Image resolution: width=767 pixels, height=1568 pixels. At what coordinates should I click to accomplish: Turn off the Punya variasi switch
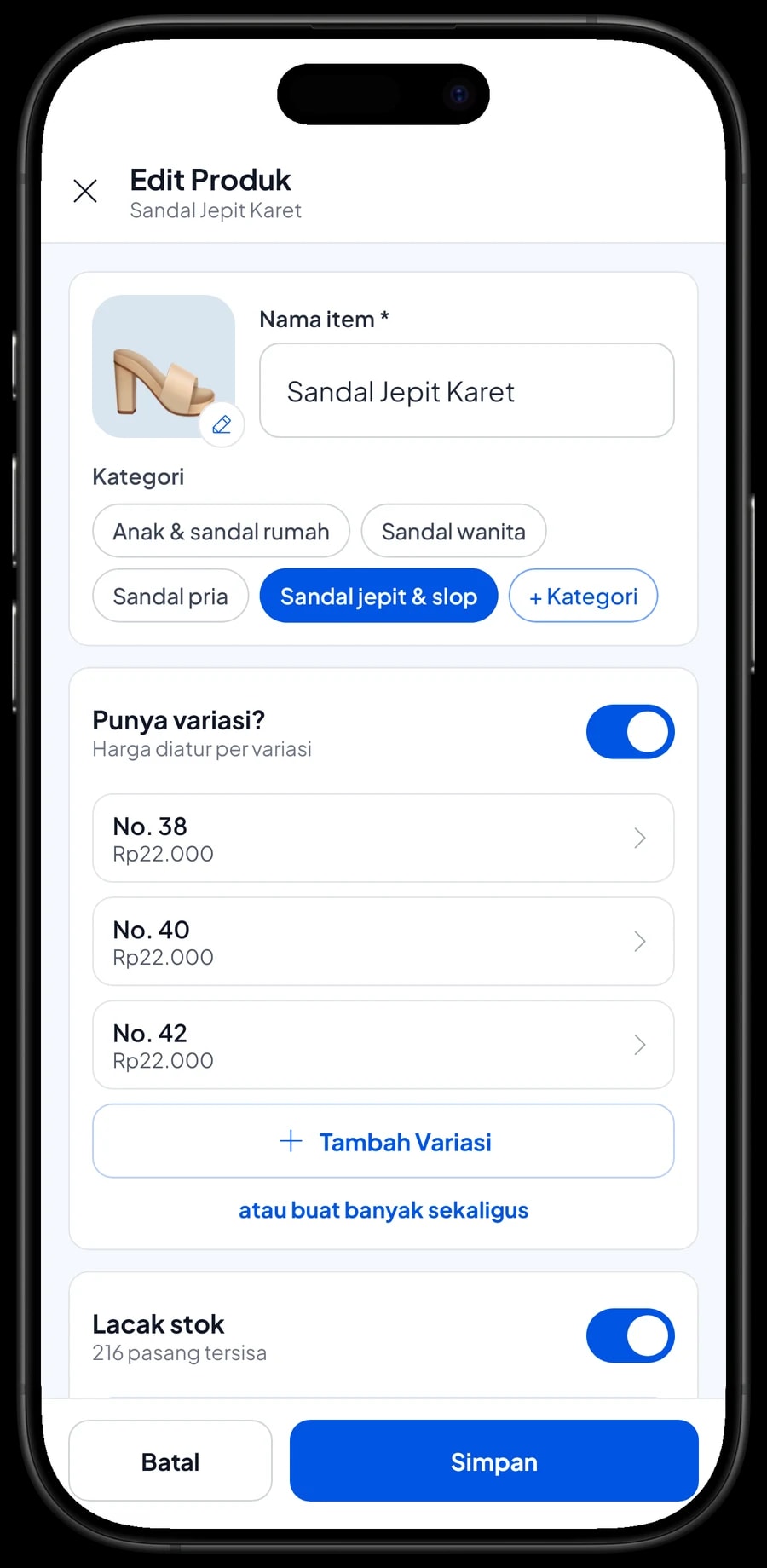[630, 732]
